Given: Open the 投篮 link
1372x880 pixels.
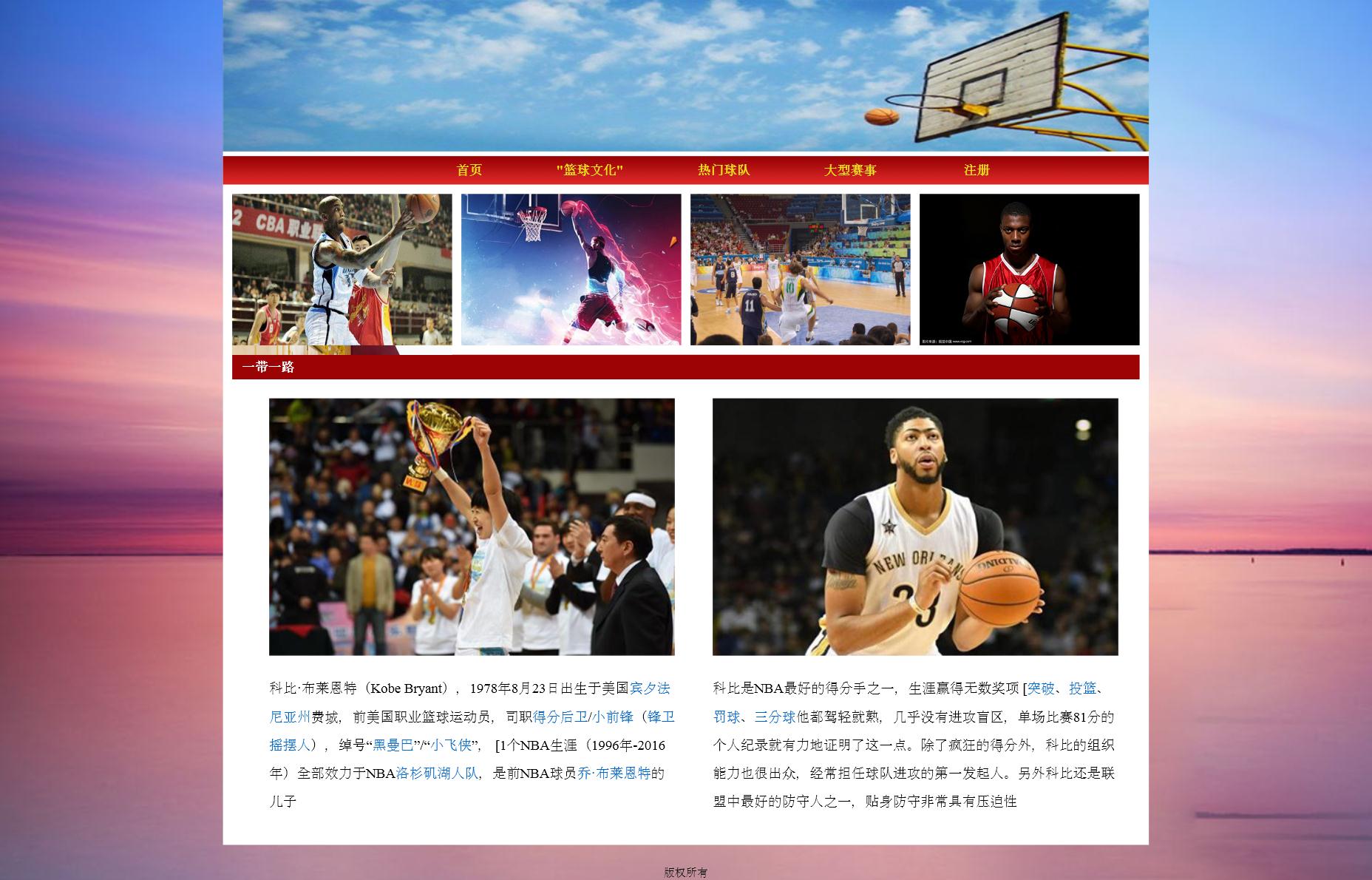Looking at the screenshot, I should click(1082, 688).
